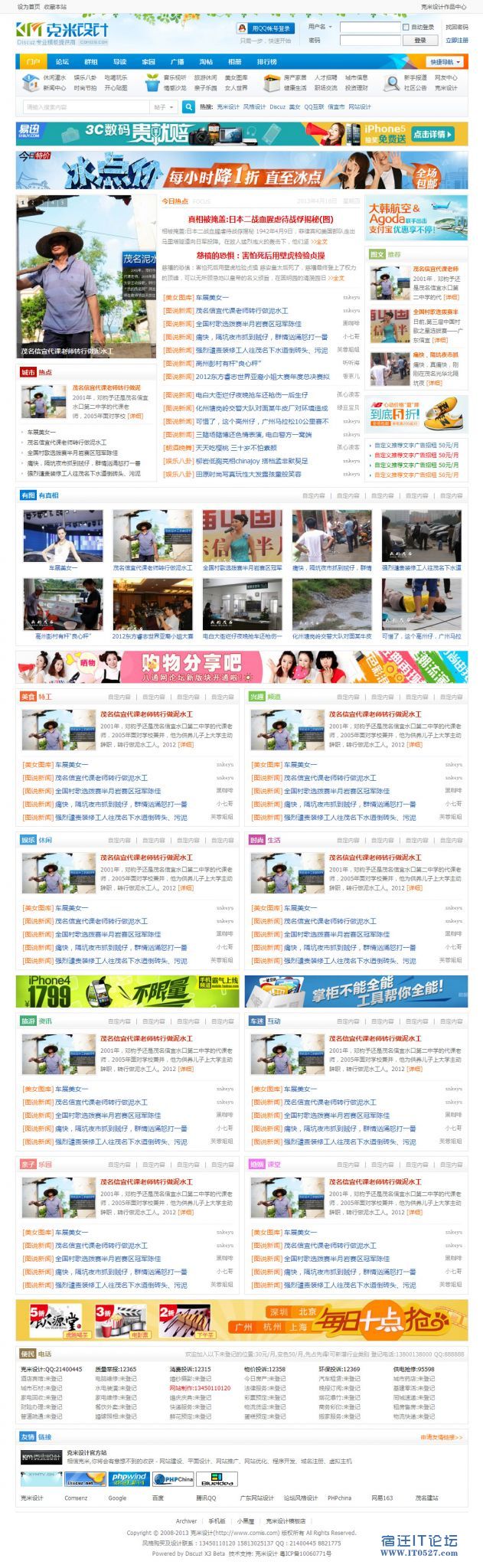Expand the 快捷导航 dropdown
The height and width of the screenshot is (1568, 483).
(445, 62)
